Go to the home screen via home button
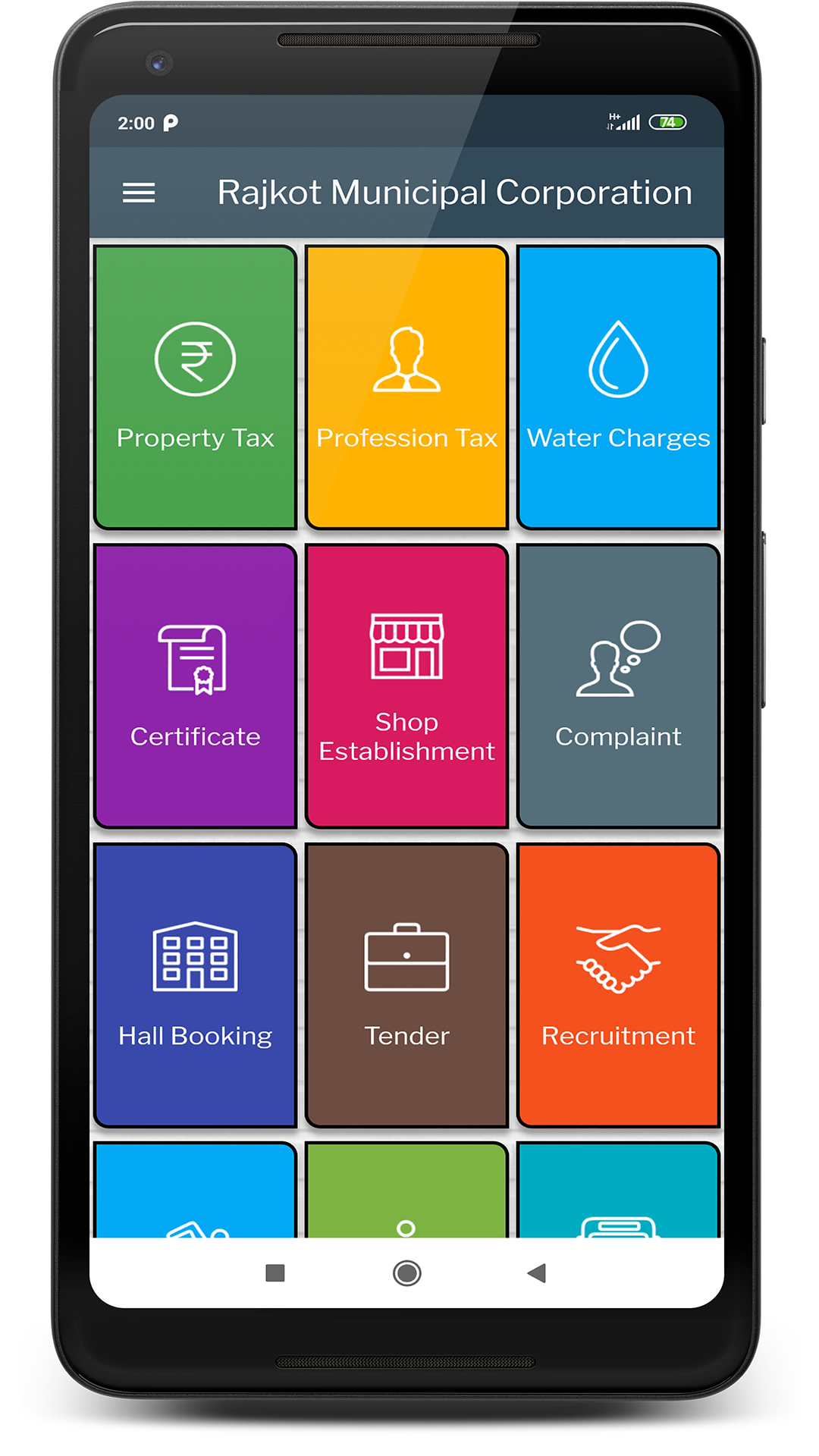This screenshot has height=1456, width=819. (x=406, y=1273)
